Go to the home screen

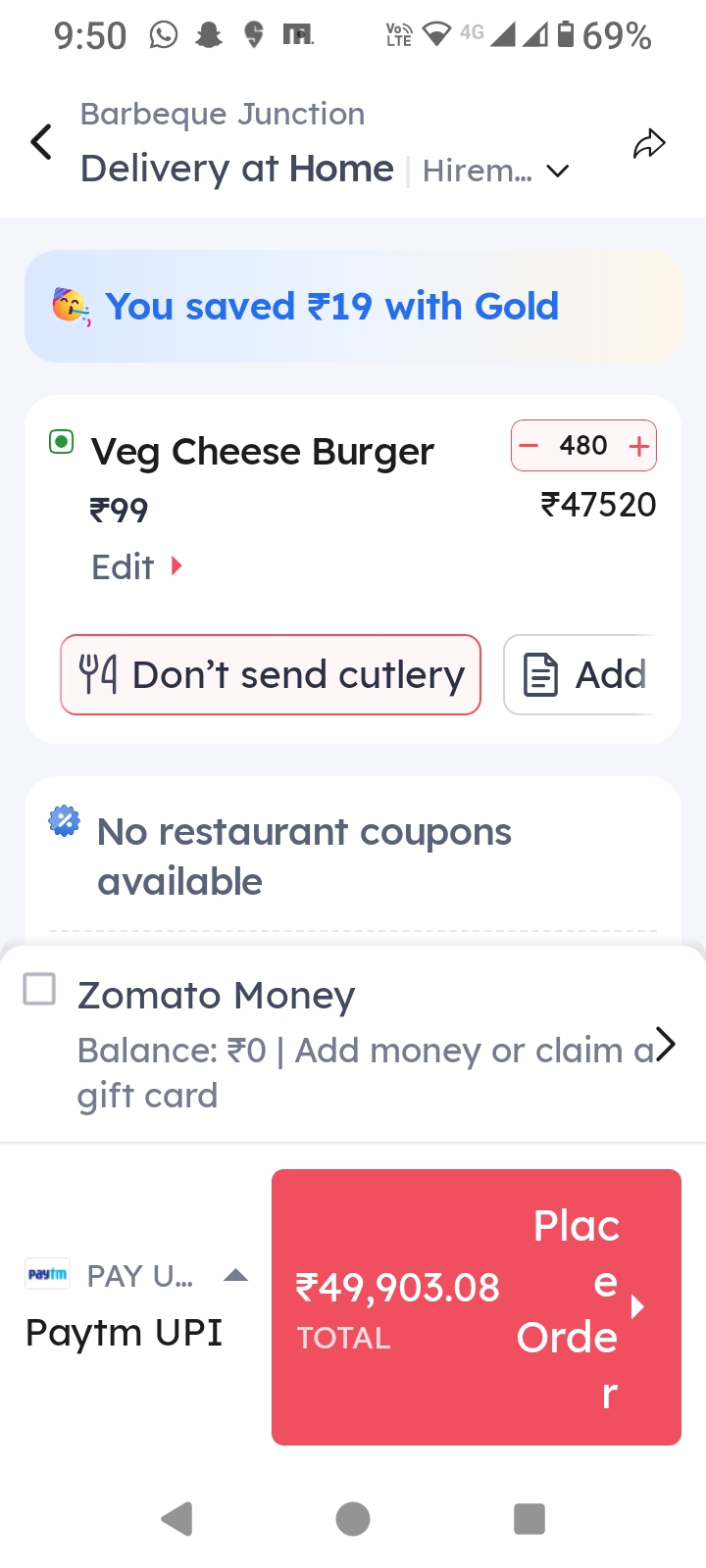353,1519
